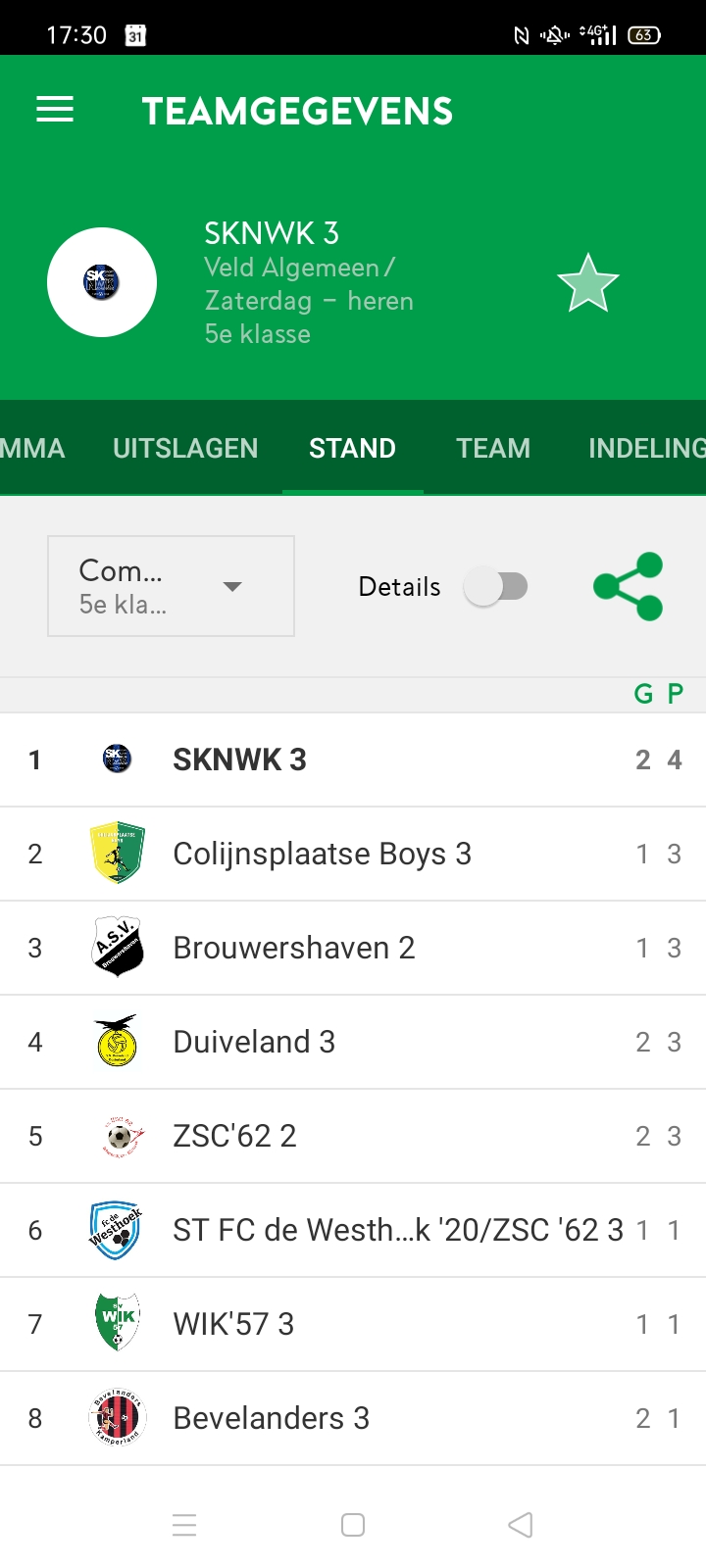The height and width of the screenshot is (1568, 706).
Task: Switch to the Team tab
Action: [x=493, y=448]
